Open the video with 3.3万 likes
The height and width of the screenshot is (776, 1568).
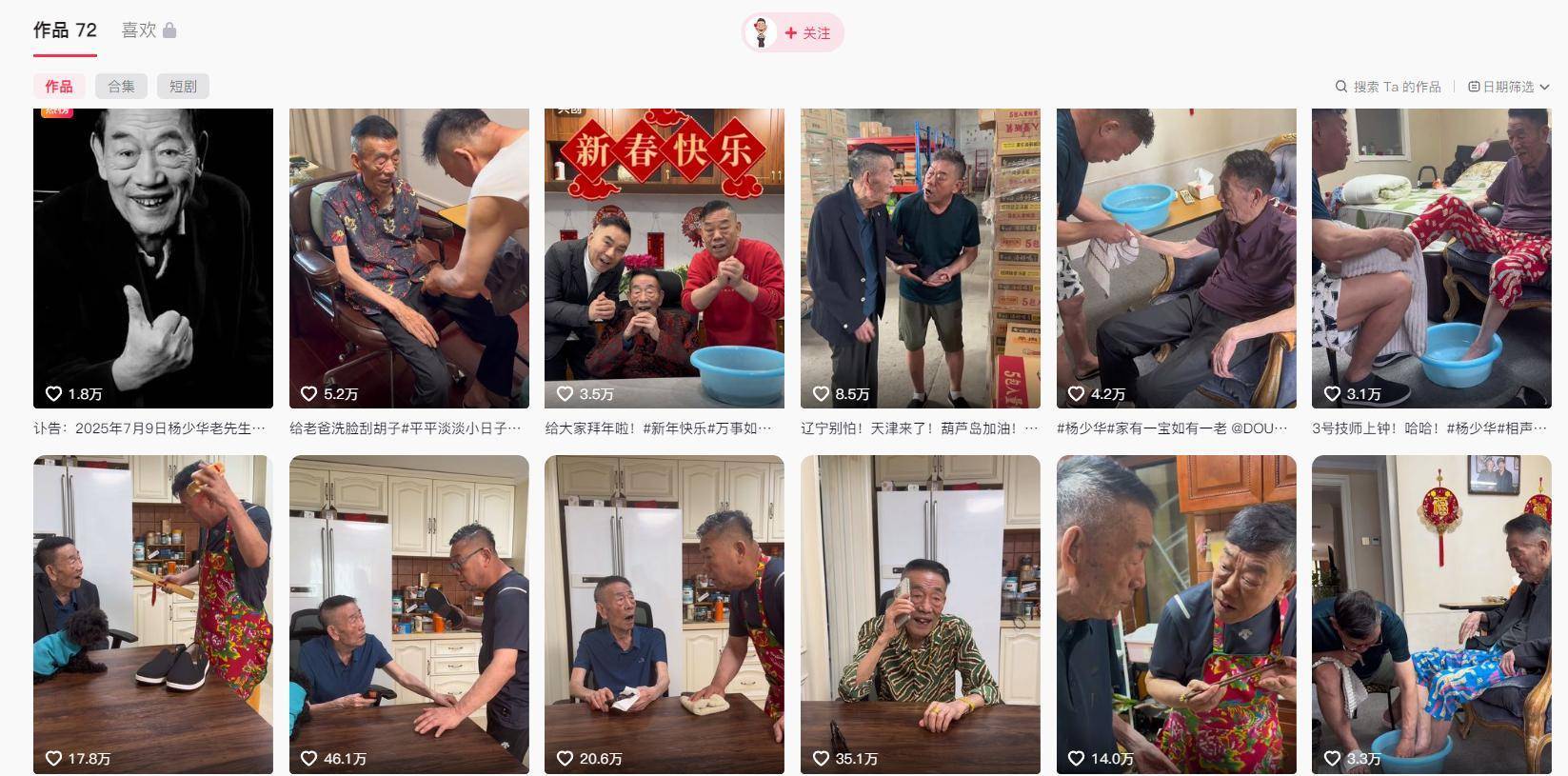(x=1431, y=614)
